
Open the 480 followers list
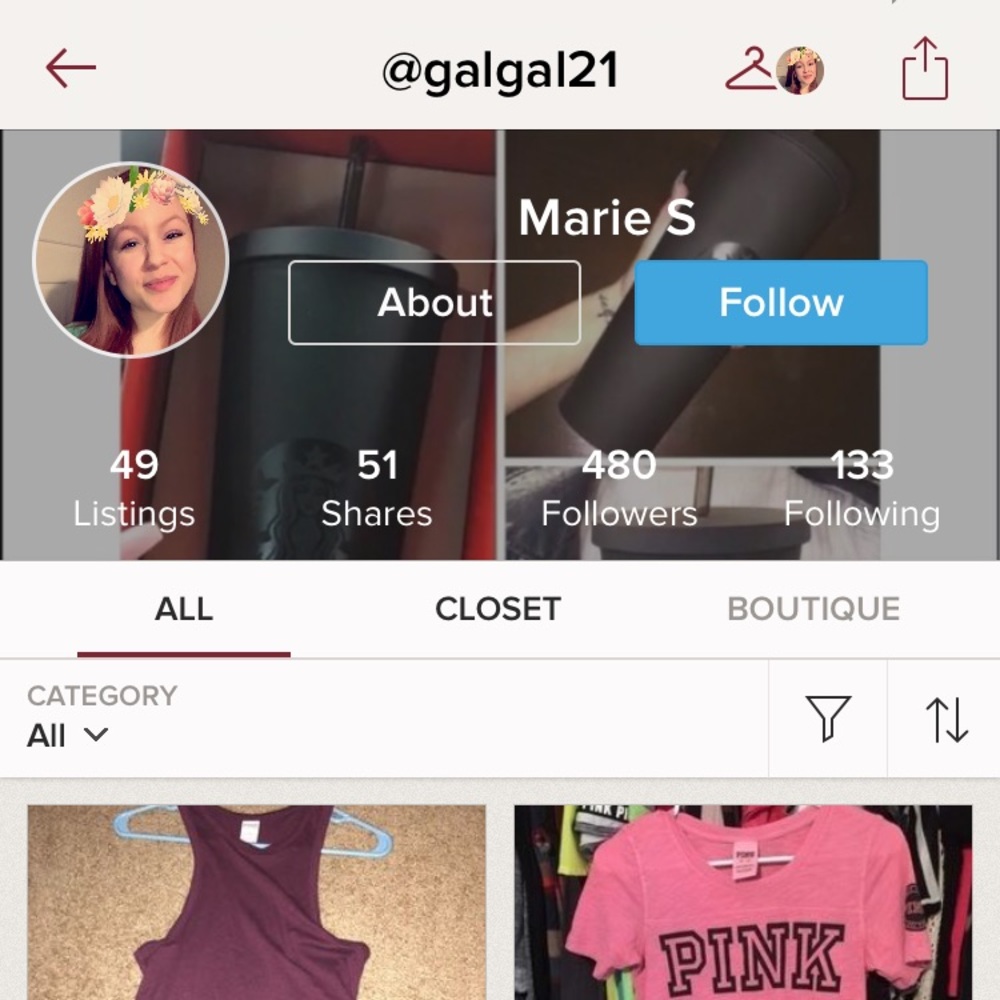tap(619, 489)
